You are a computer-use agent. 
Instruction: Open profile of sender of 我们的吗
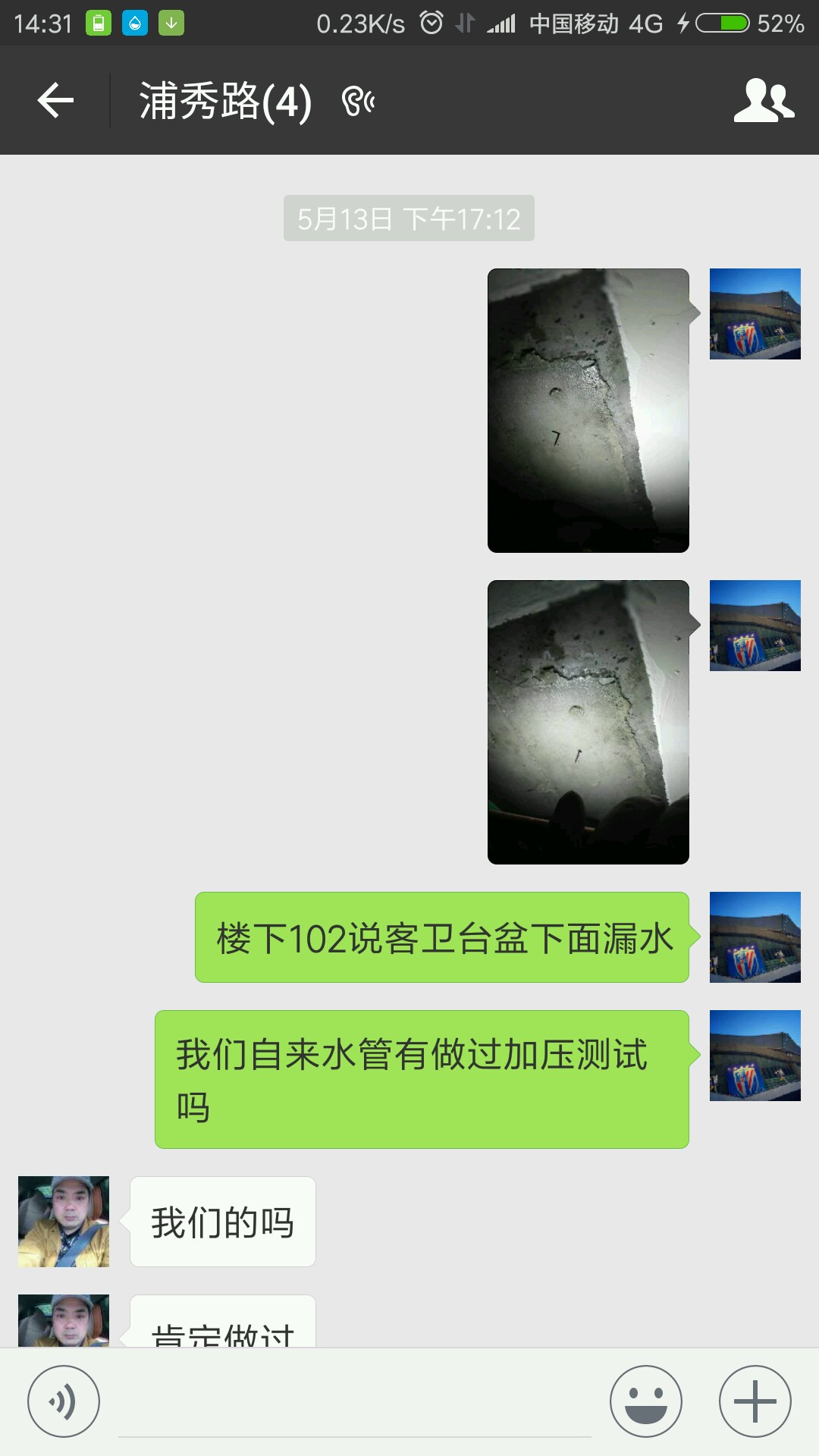pos(64,1222)
